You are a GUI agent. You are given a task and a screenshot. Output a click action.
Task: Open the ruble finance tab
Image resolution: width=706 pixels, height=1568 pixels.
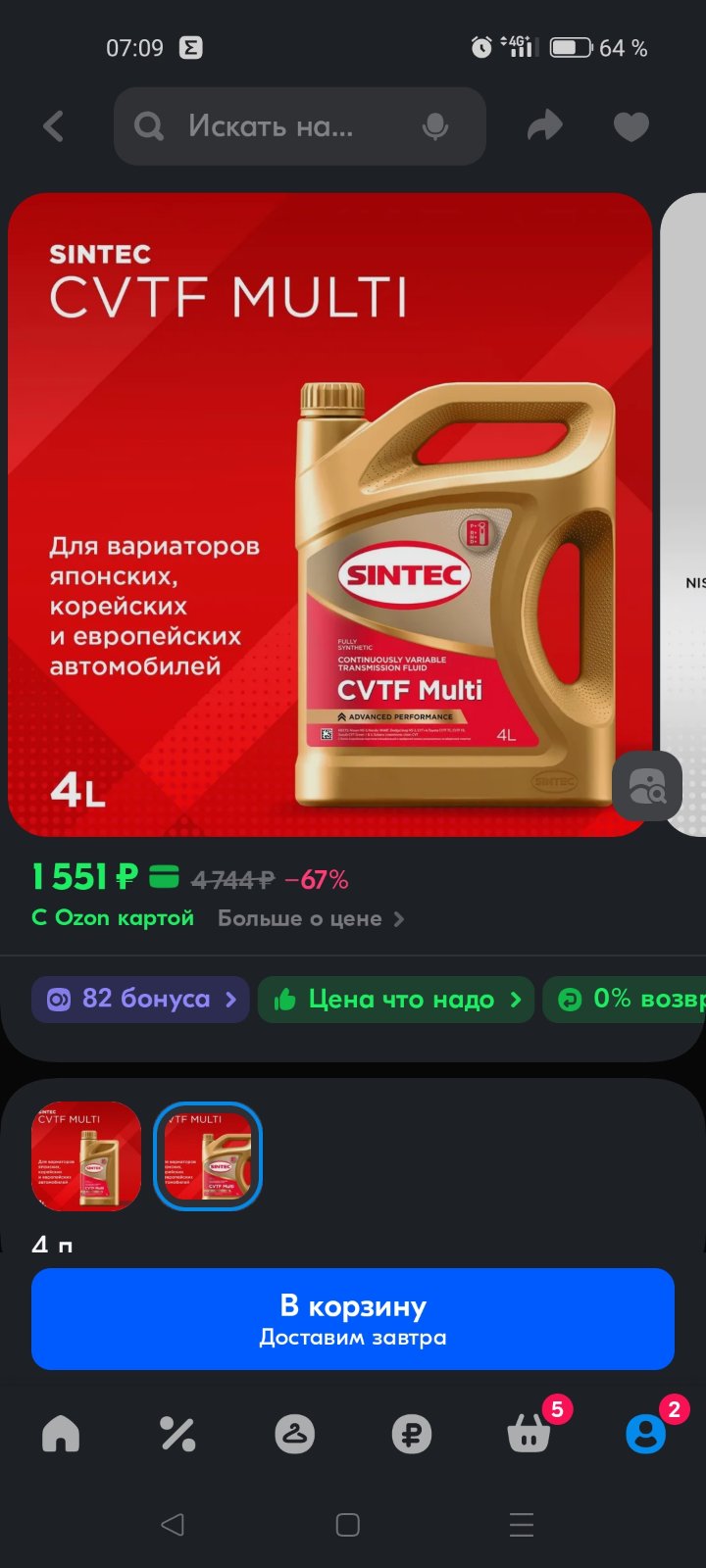pyautogui.click(x=412, y=1435)
